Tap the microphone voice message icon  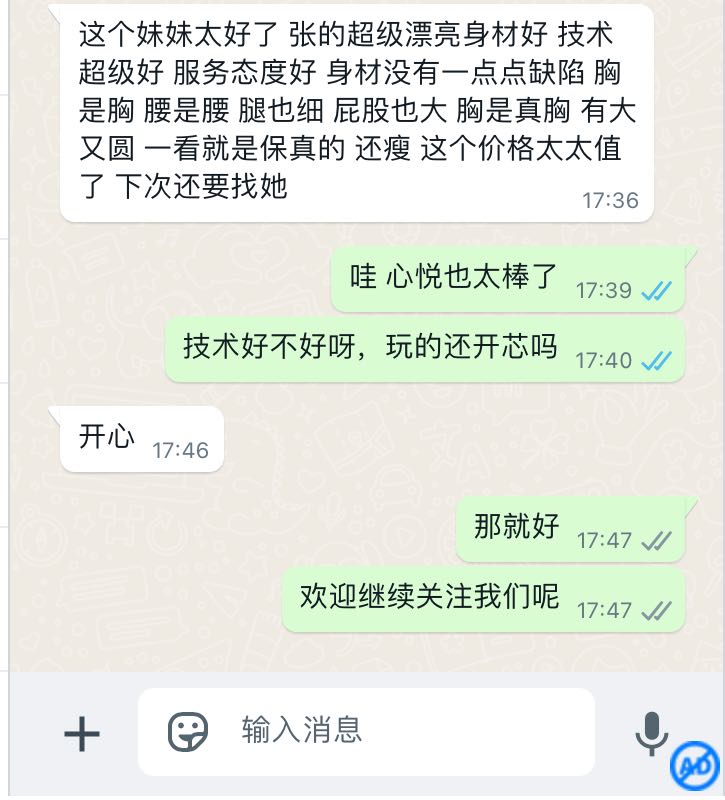point(651,733)
